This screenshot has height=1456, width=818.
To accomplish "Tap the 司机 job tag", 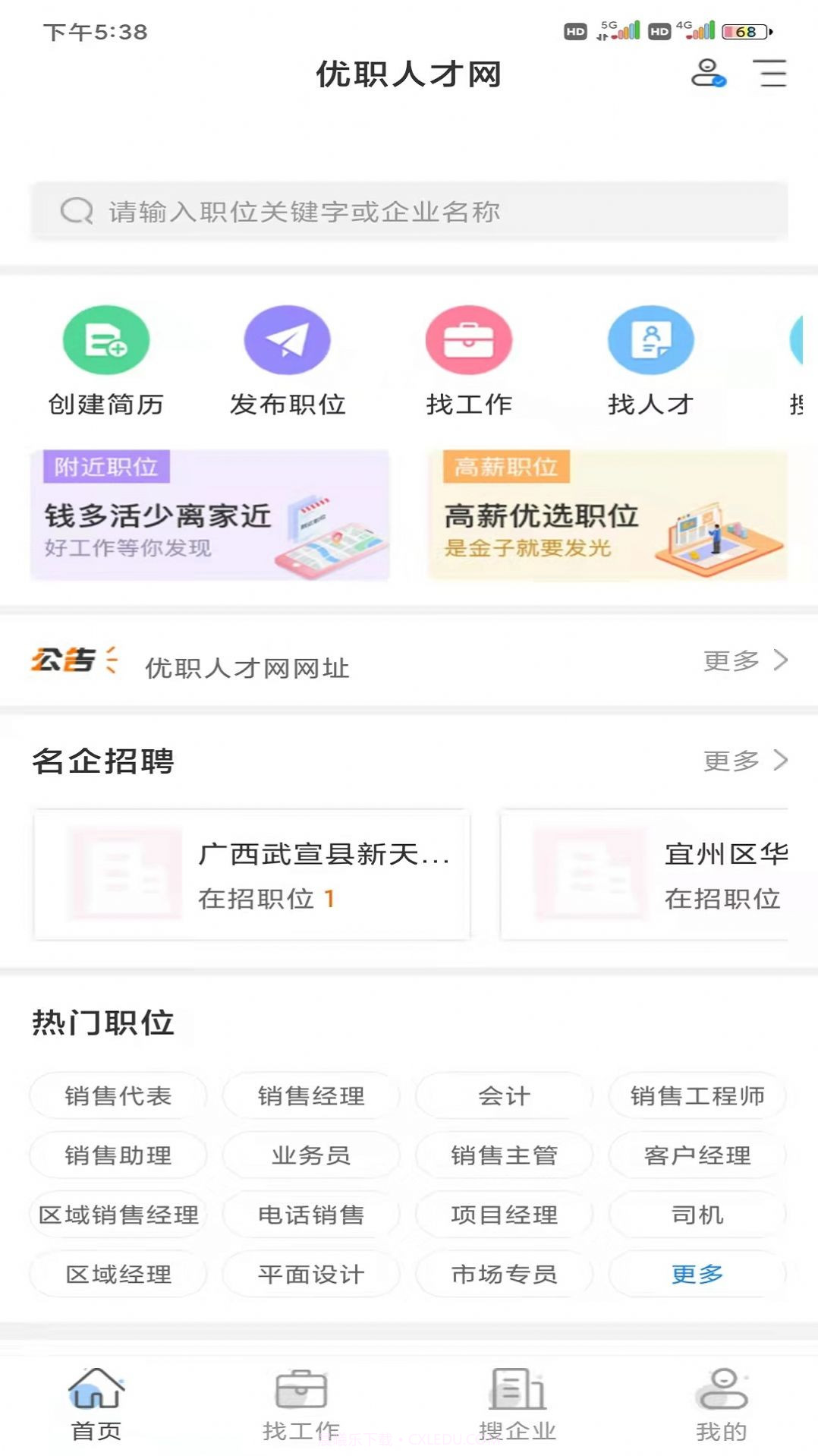I will pos(696,1215).
